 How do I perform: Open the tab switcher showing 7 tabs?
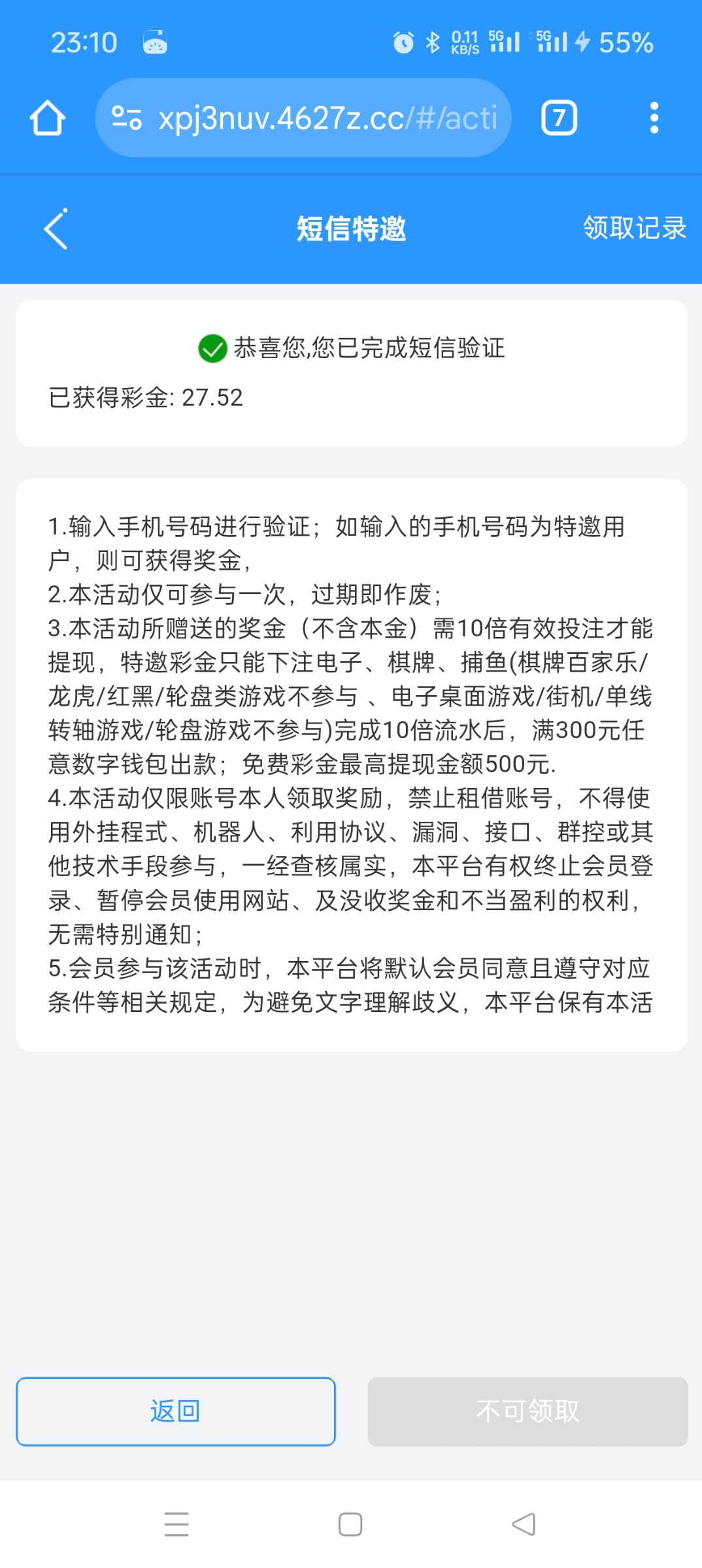[559, 118]
